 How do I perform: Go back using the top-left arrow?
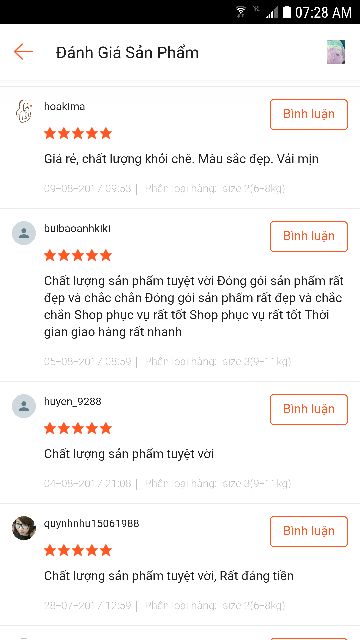(23, 52)
